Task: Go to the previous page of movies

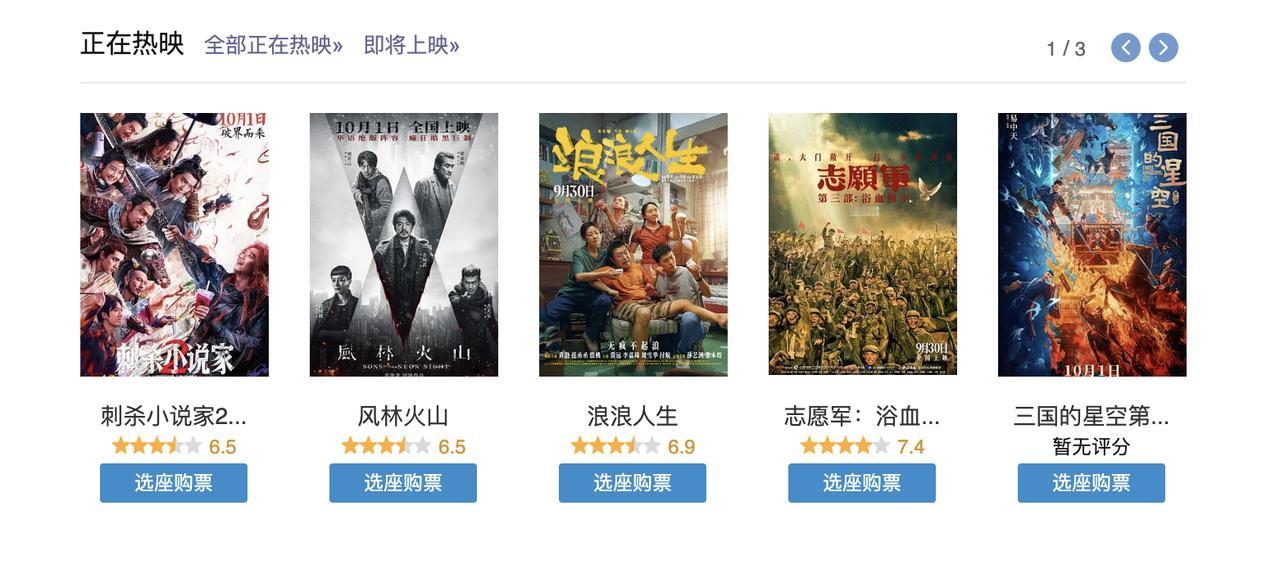Action: 1125,47
